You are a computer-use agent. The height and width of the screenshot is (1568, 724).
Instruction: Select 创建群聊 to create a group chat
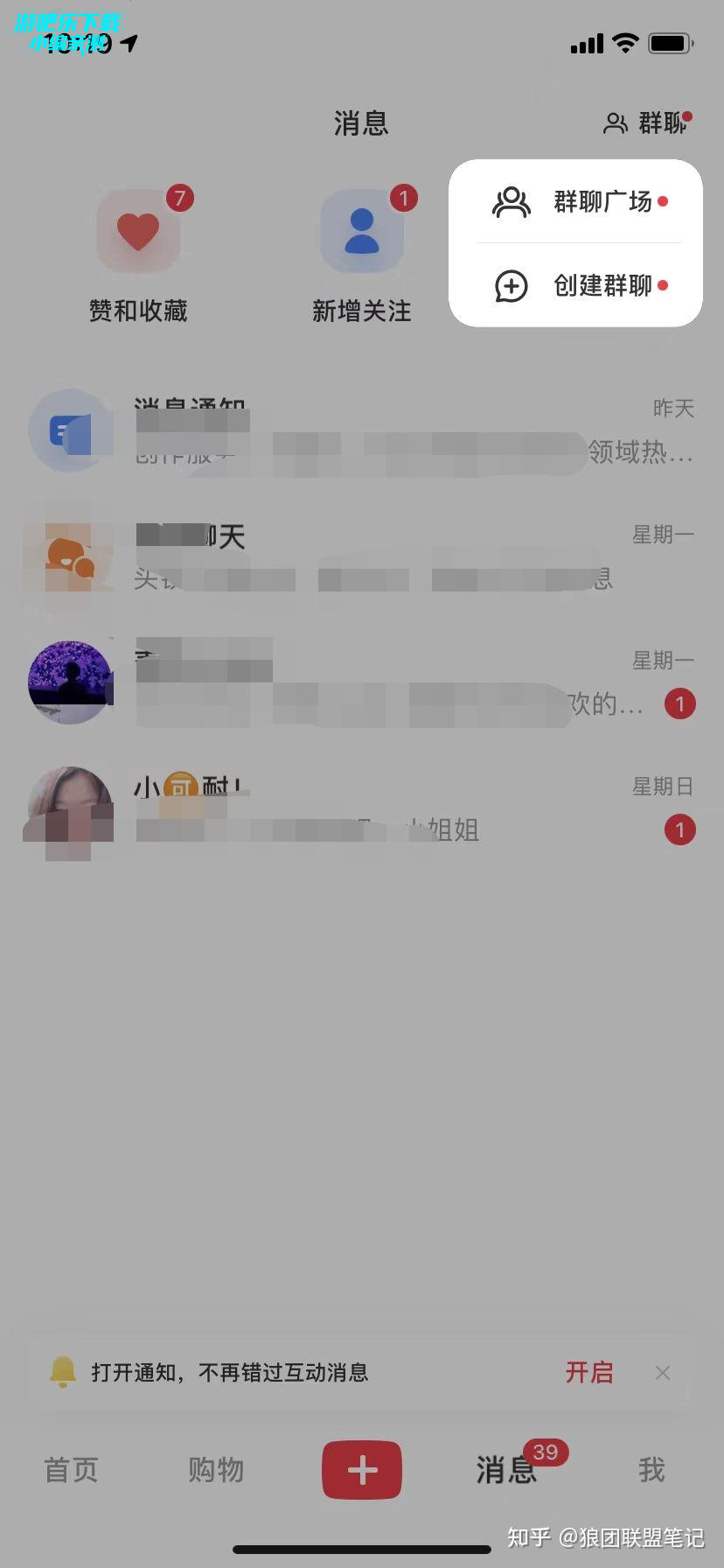[x=577, y=286]
